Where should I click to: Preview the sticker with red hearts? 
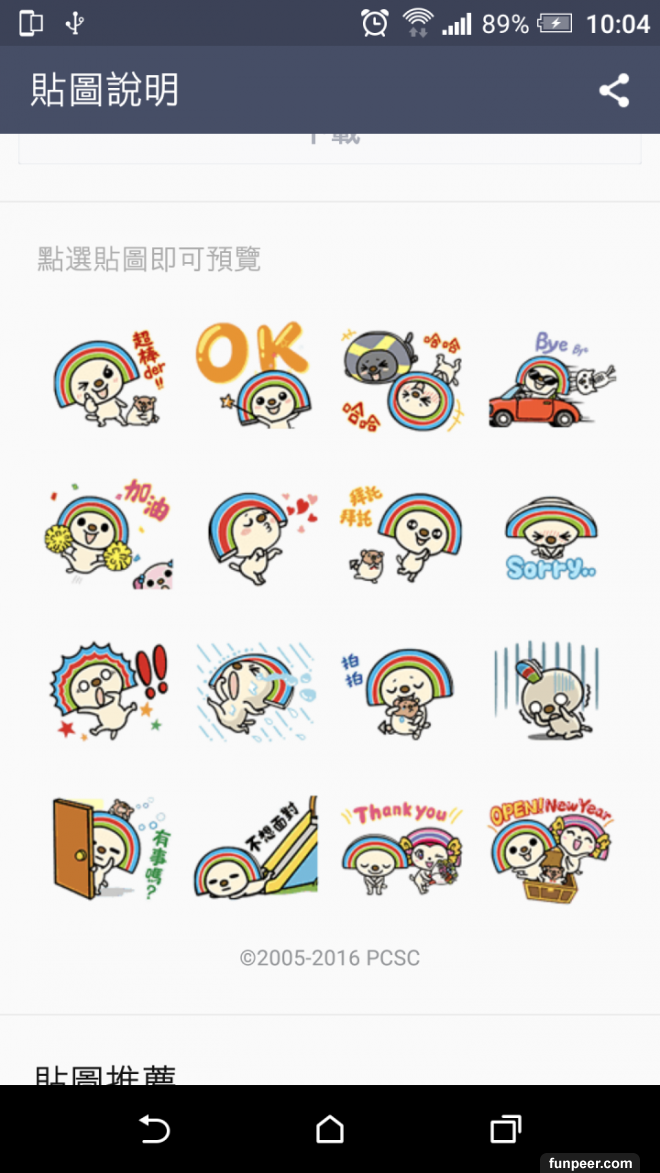tap(255, 533)
